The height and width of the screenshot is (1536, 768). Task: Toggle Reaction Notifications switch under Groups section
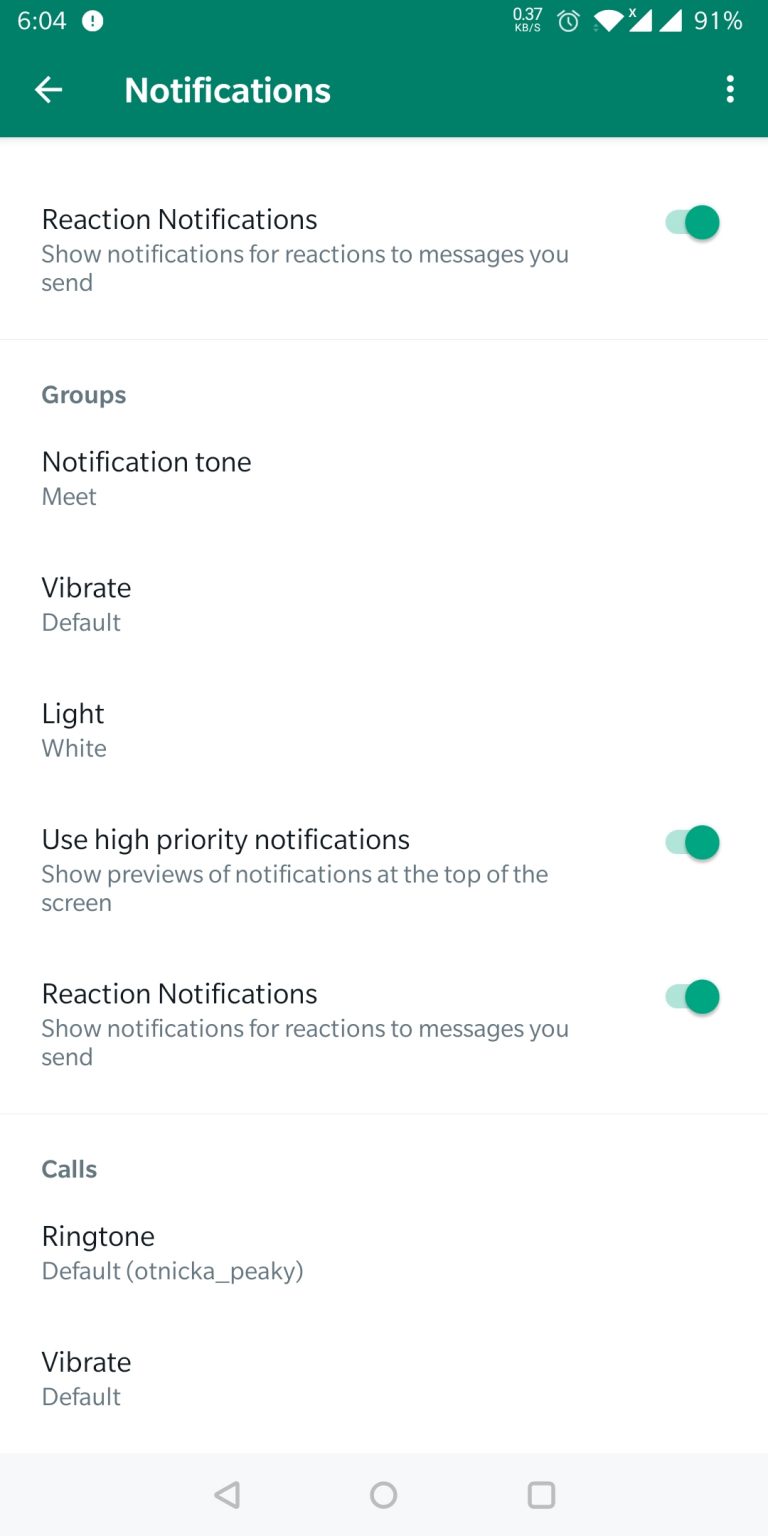(692, 996)
